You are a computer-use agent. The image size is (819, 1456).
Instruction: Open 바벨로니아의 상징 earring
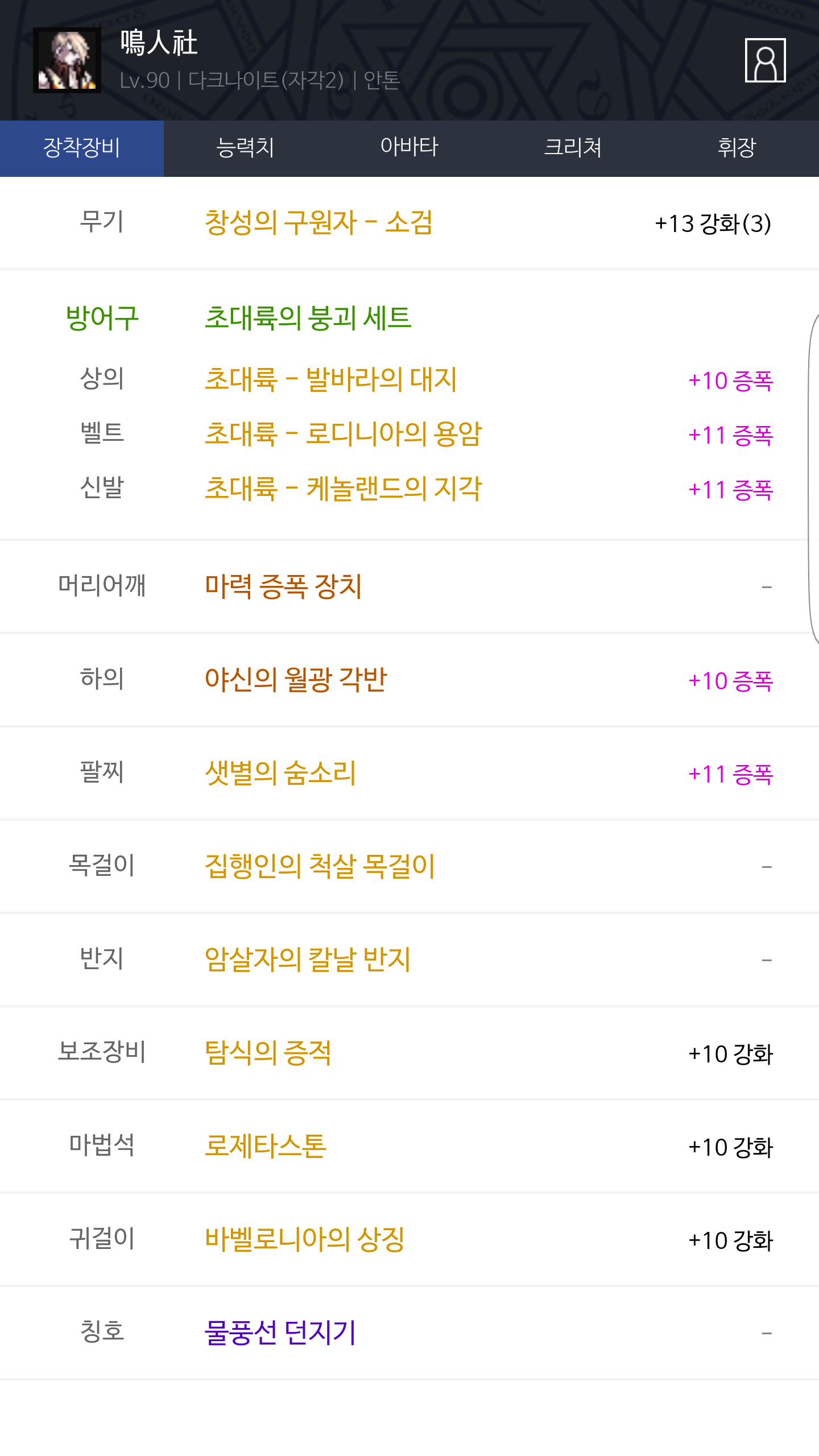305,1239
